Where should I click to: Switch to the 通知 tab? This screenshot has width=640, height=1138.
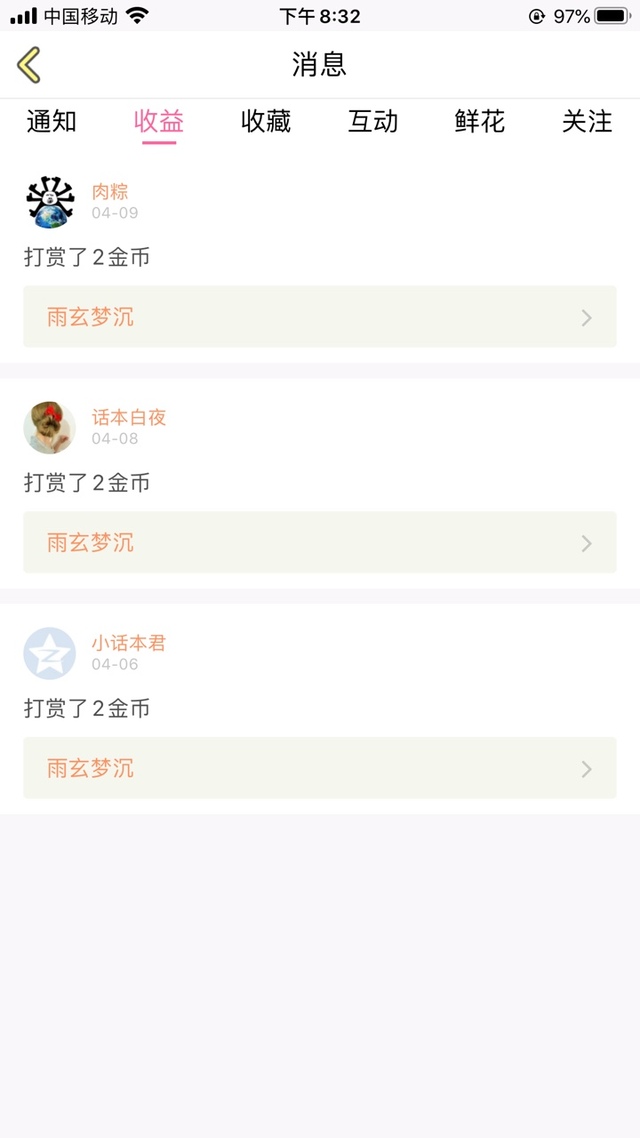tap(51, 122)
